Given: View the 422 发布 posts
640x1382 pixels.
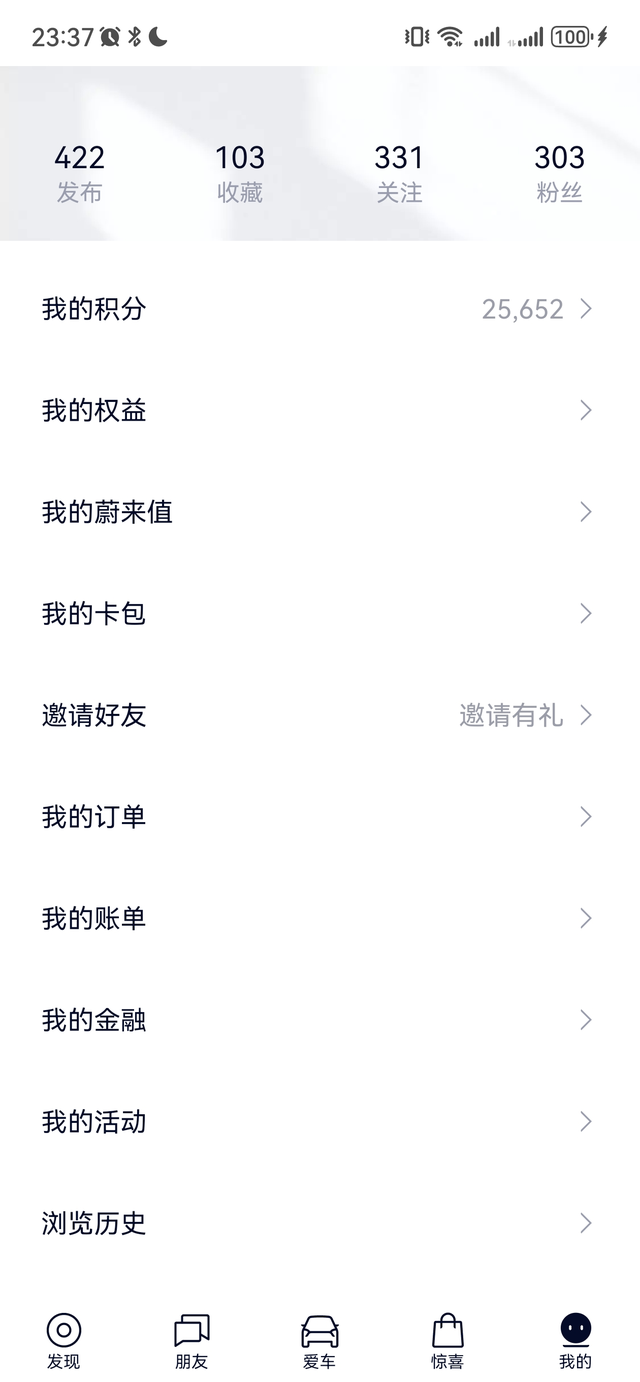Looking at the screenshot, I should 79,173.
